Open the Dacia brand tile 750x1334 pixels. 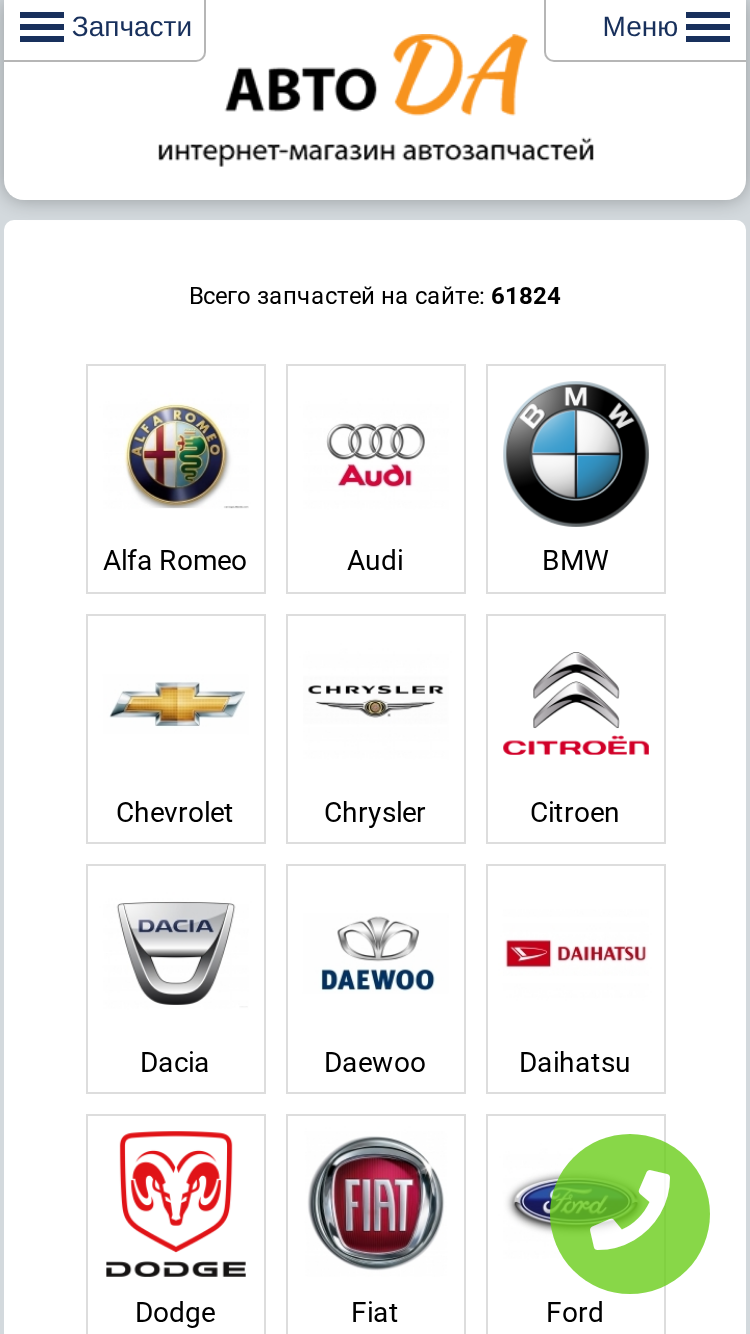tap(176, 979)
